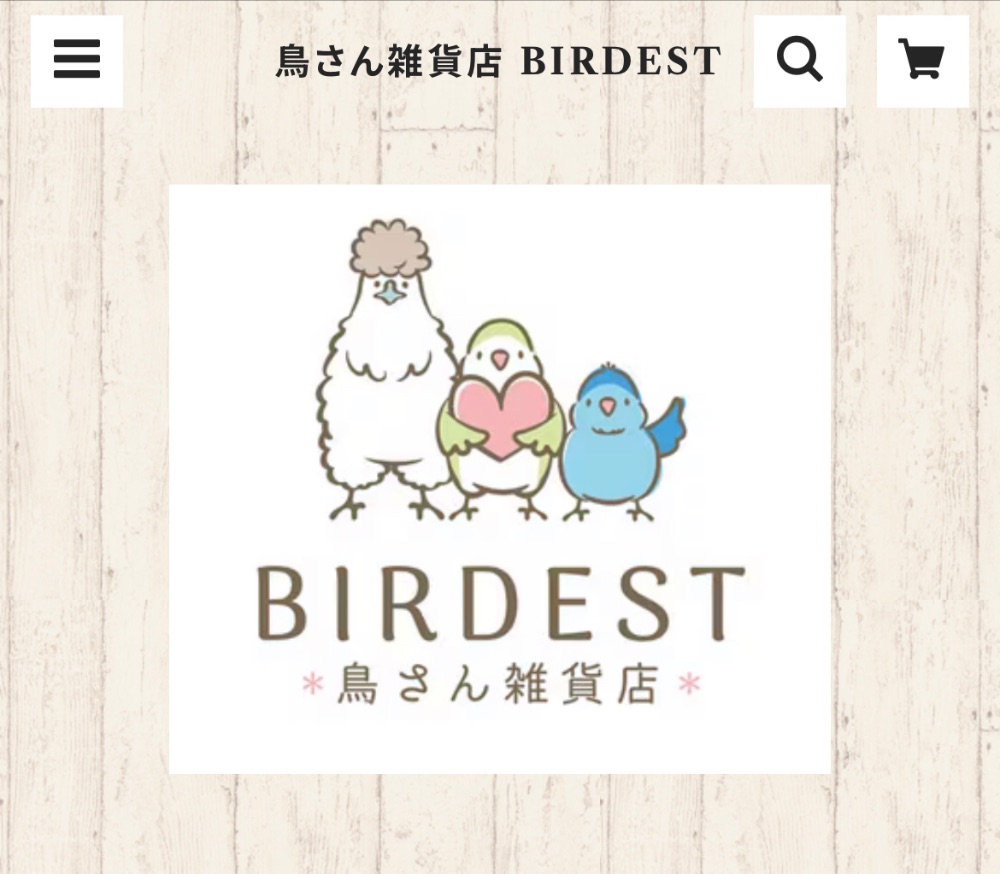Open the search magnifier
The width and height of the screenshot is (1000, 874).
pos(799,61)
